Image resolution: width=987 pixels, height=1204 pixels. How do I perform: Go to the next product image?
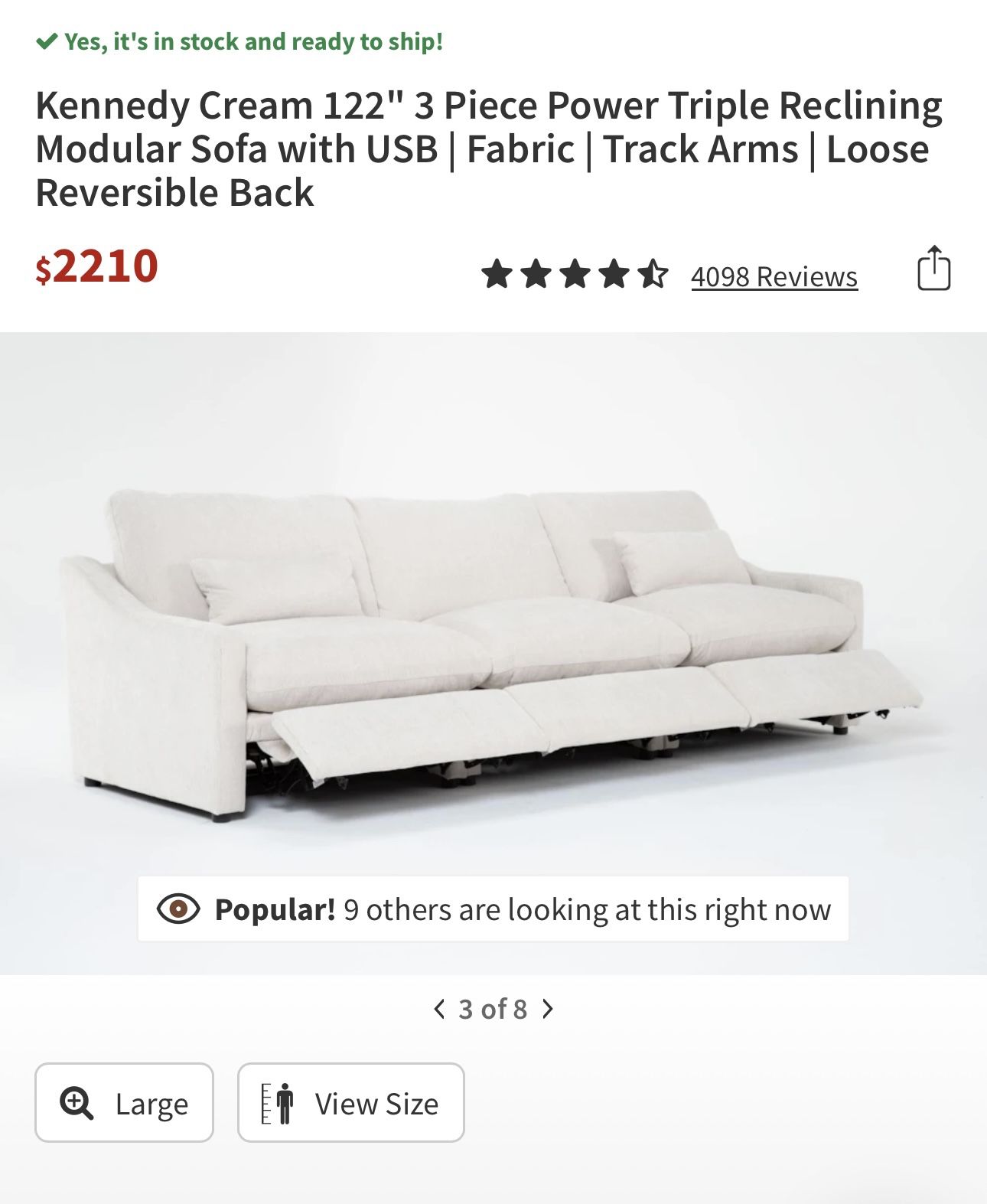[x=548, y=1009]
